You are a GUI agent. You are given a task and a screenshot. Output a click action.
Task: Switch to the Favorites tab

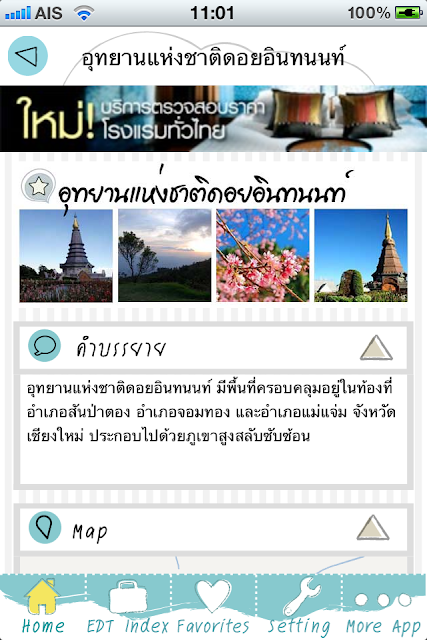click(213, 607)
